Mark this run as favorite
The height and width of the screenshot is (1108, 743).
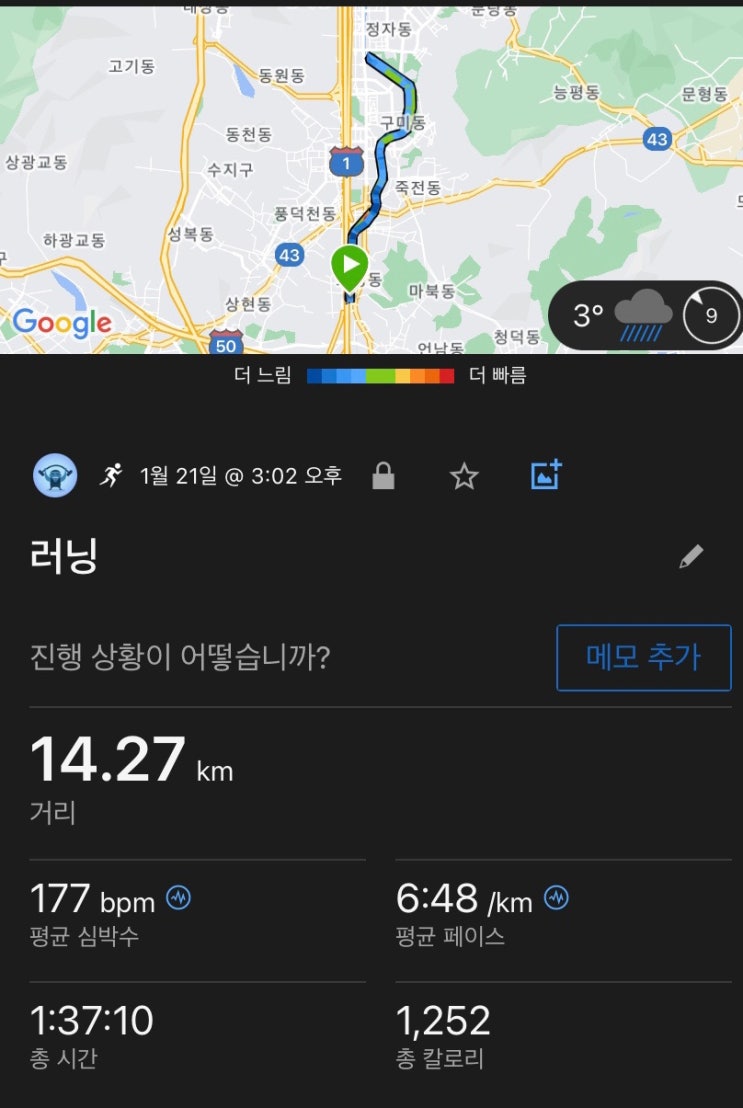464,476
